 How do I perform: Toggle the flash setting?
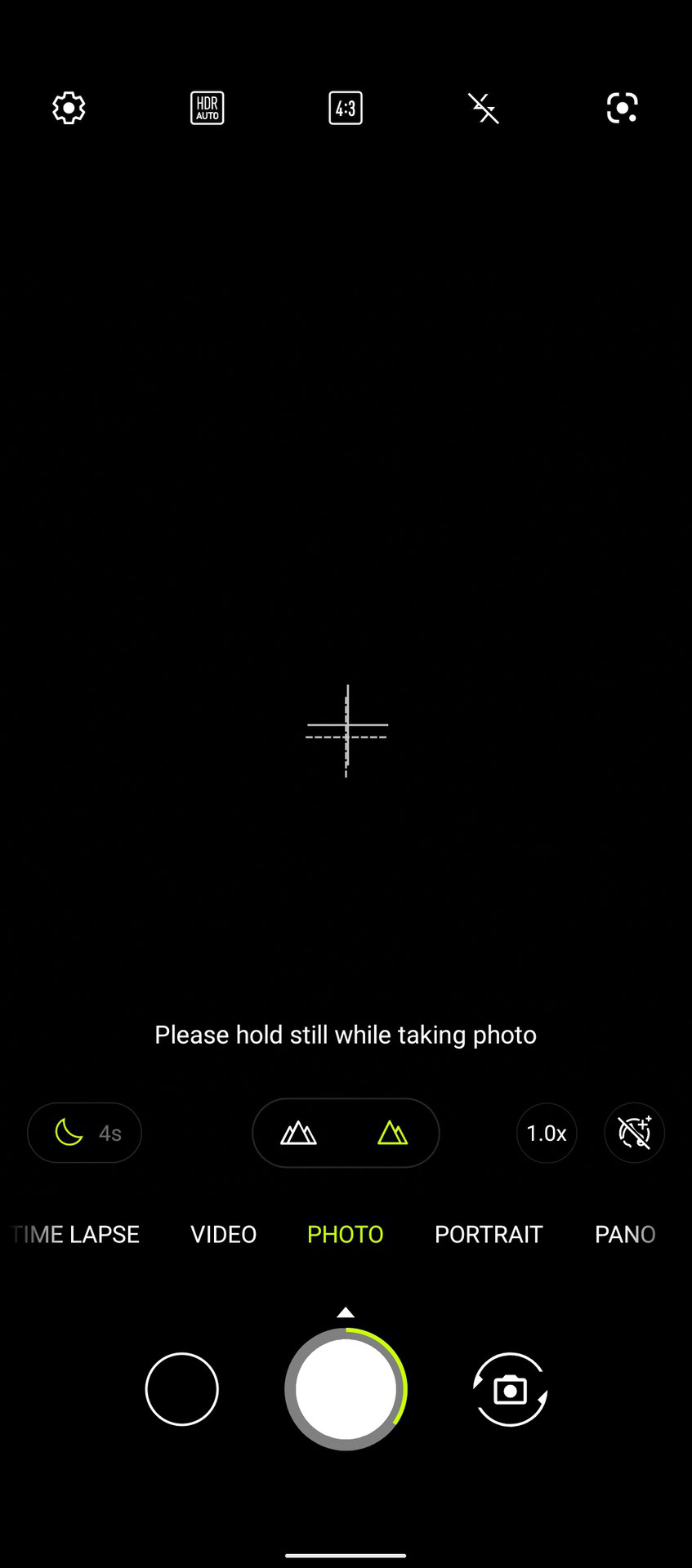pyautogui.click(x=484, y=108)
